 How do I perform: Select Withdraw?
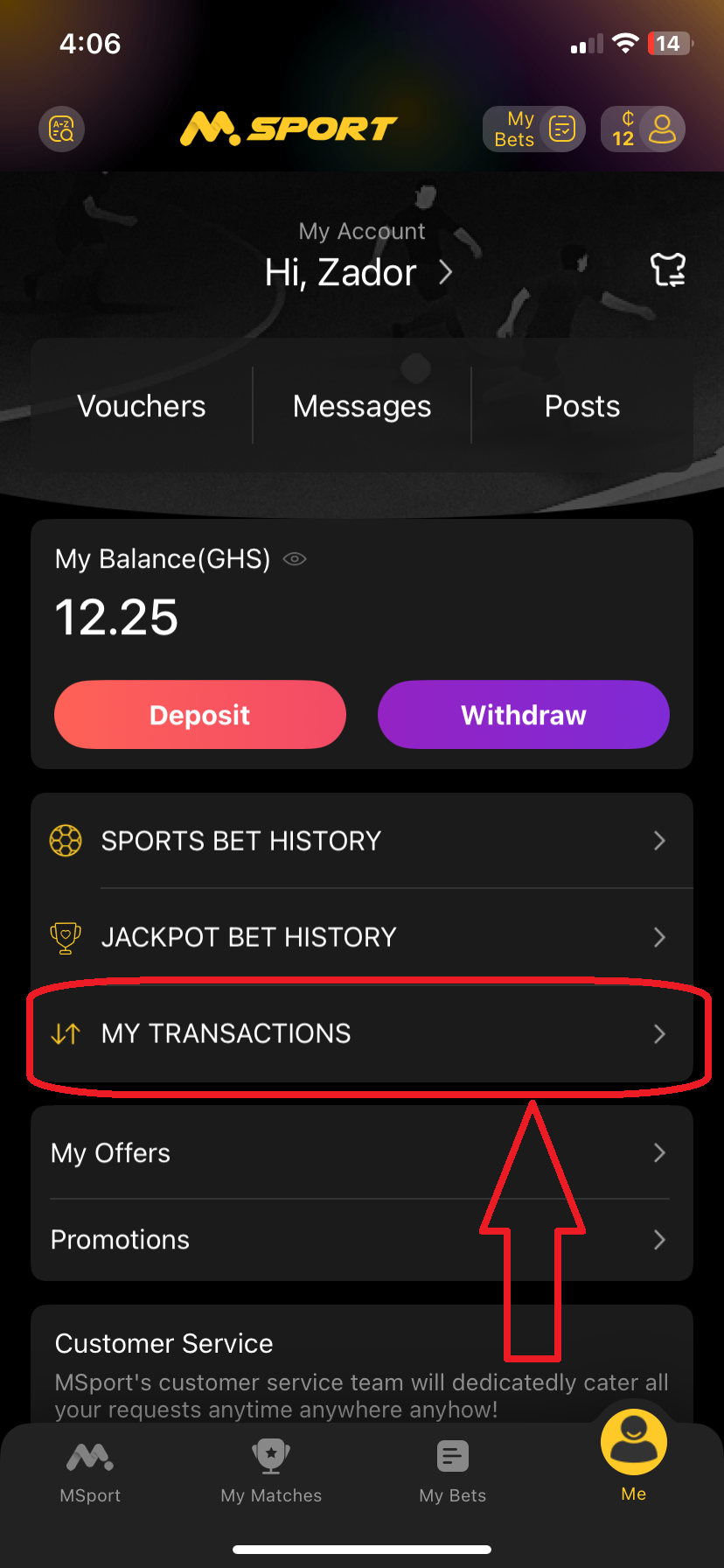pos(524,715)
